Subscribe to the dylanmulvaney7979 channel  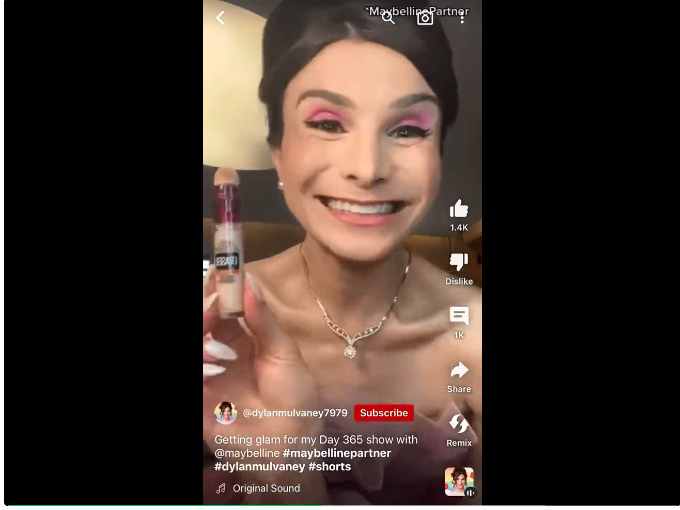pyautogui.click(x=384, y=413)
